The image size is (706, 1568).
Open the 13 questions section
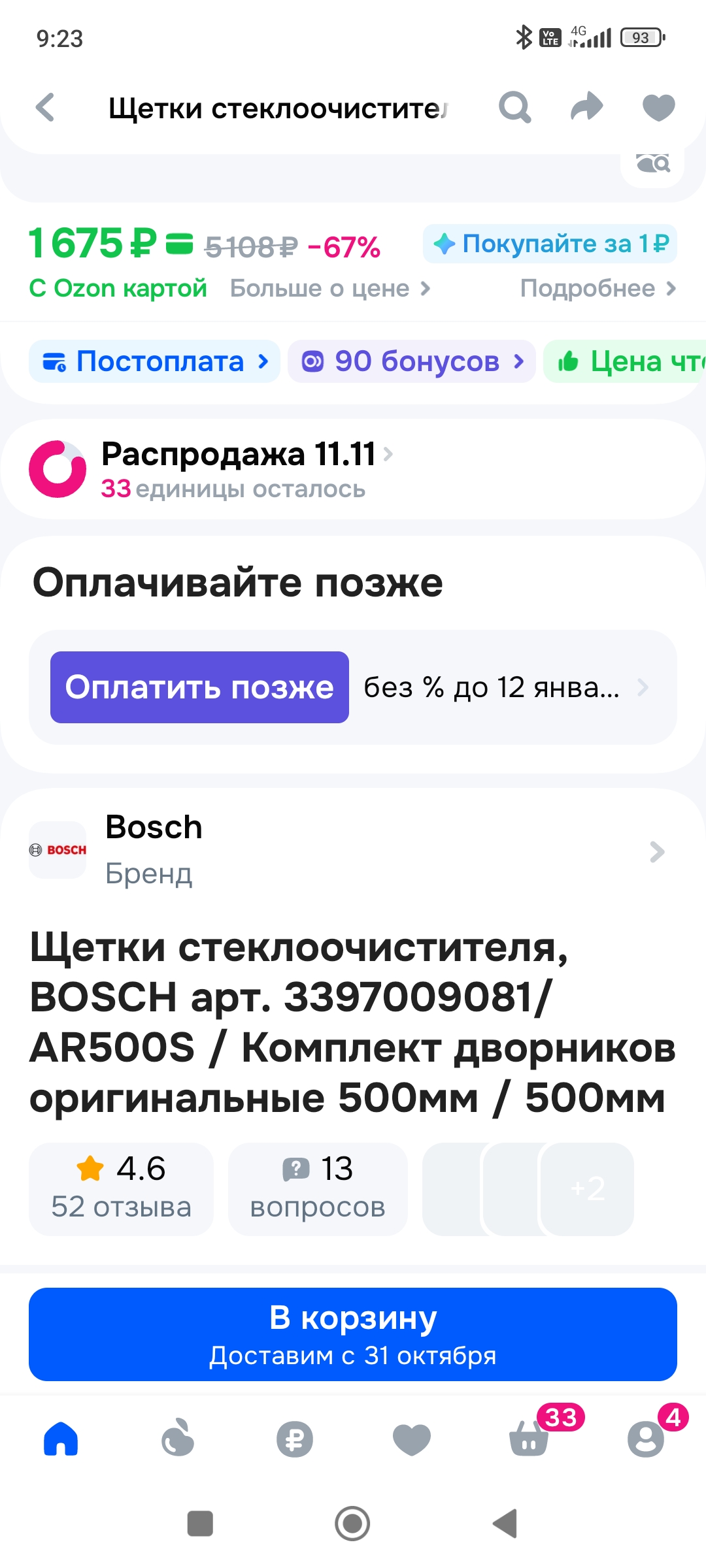318,1188
